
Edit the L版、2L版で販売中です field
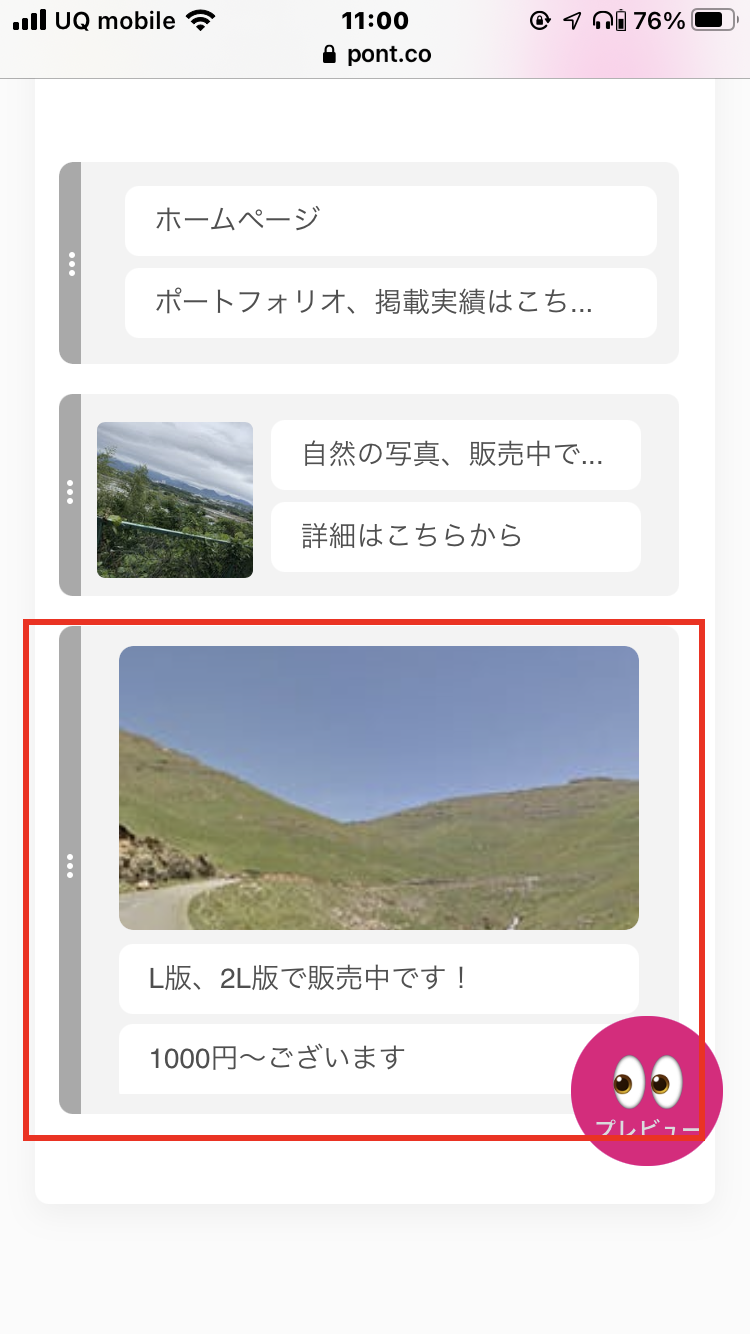coord(378,978)
